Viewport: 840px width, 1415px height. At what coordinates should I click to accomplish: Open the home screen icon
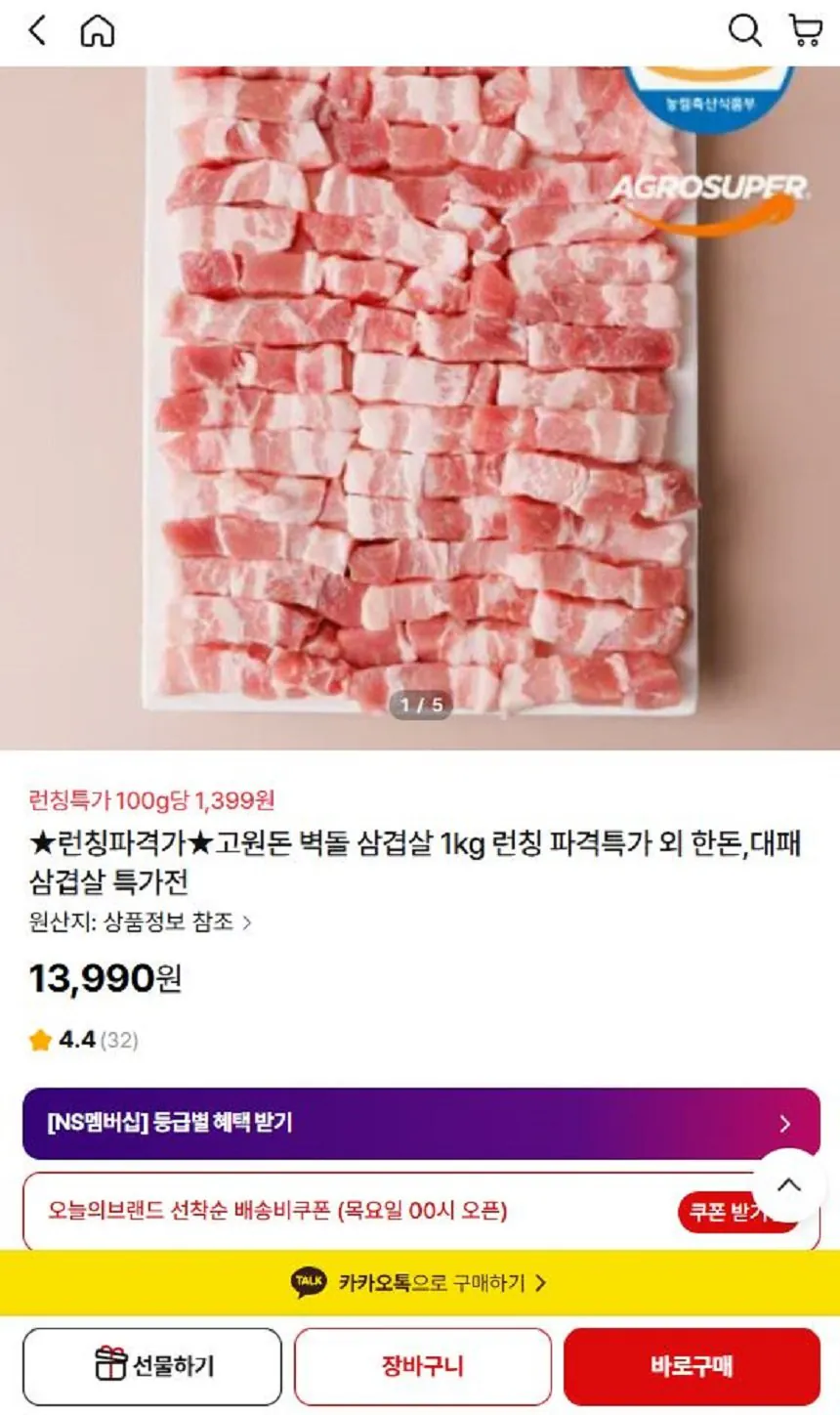pyautogui.click(x=96, y=29)
